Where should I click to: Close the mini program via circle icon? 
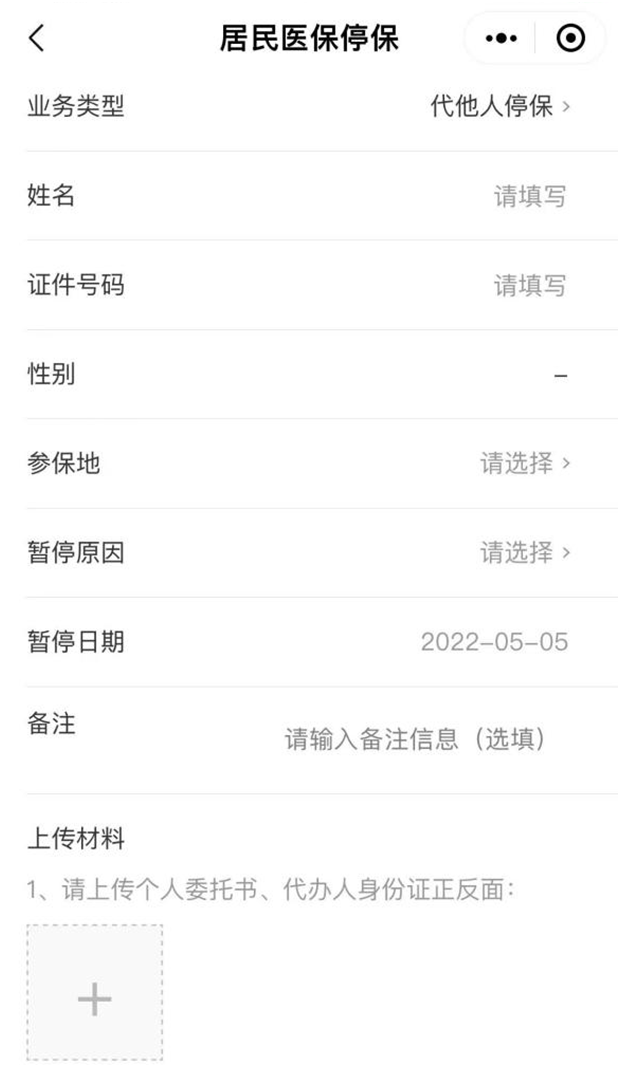[x=570, y=39]
